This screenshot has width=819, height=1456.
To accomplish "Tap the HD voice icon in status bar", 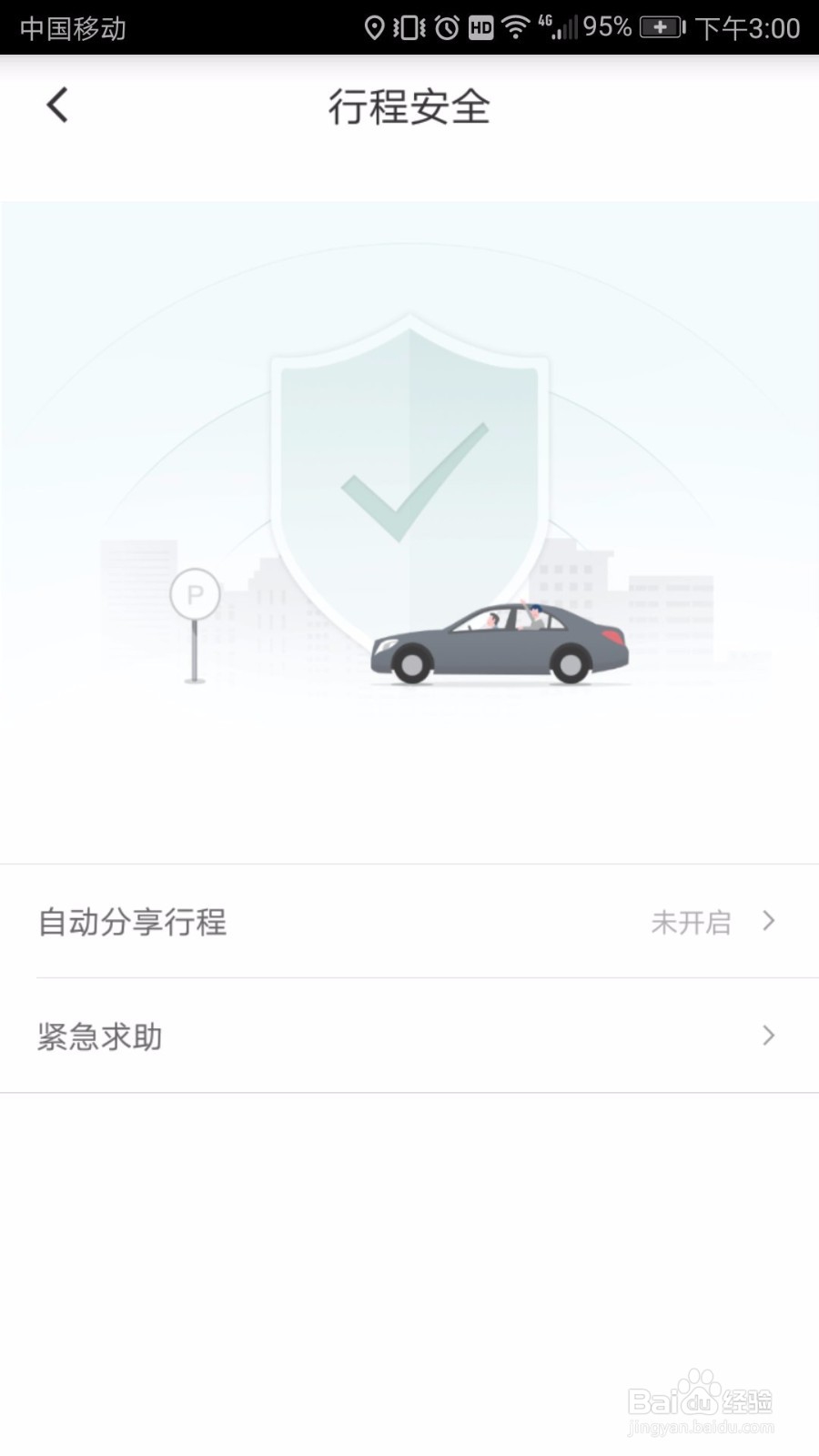I will click(482, 26).
